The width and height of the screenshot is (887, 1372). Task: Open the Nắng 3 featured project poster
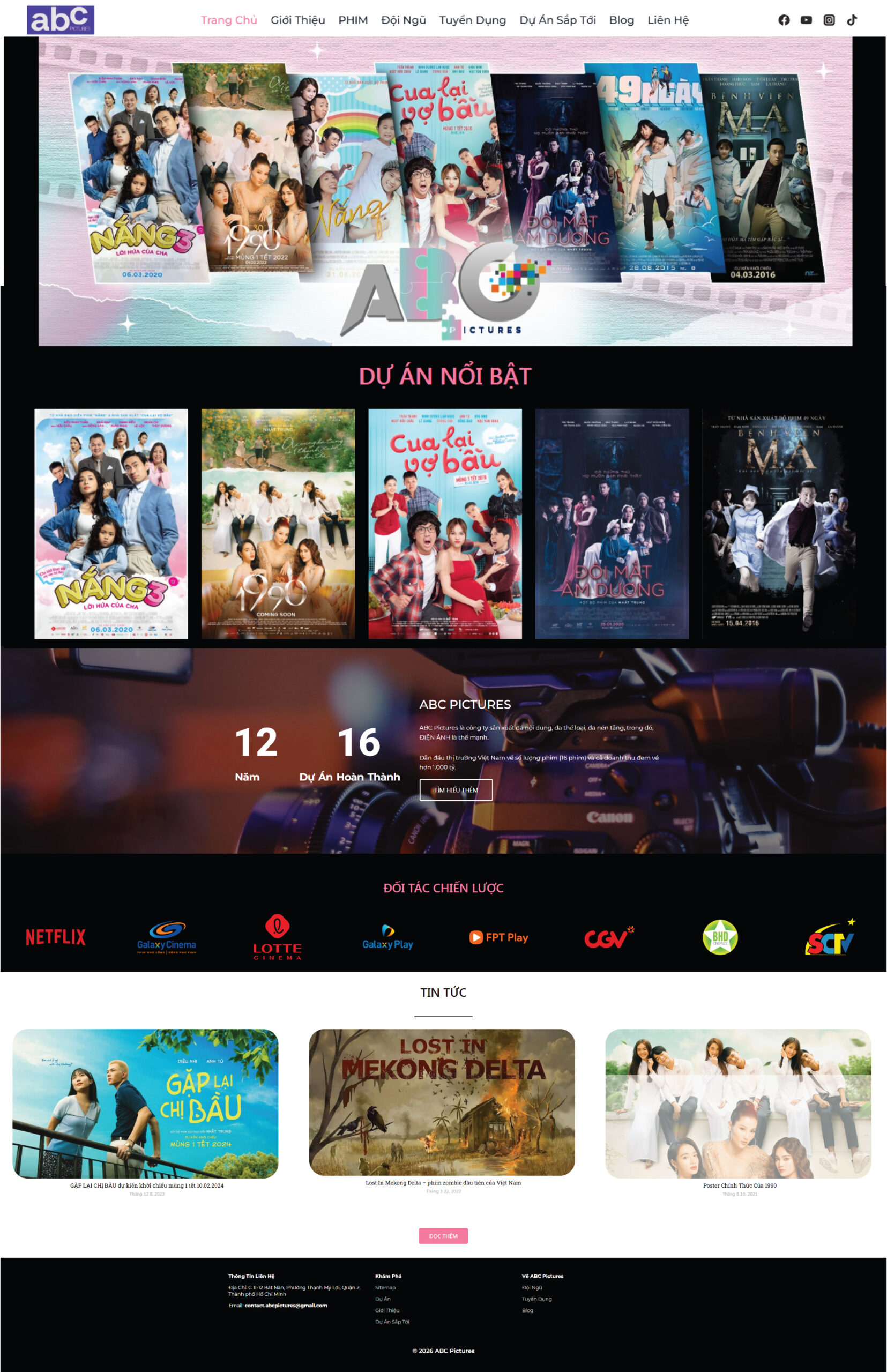click(x=111, y=524)
